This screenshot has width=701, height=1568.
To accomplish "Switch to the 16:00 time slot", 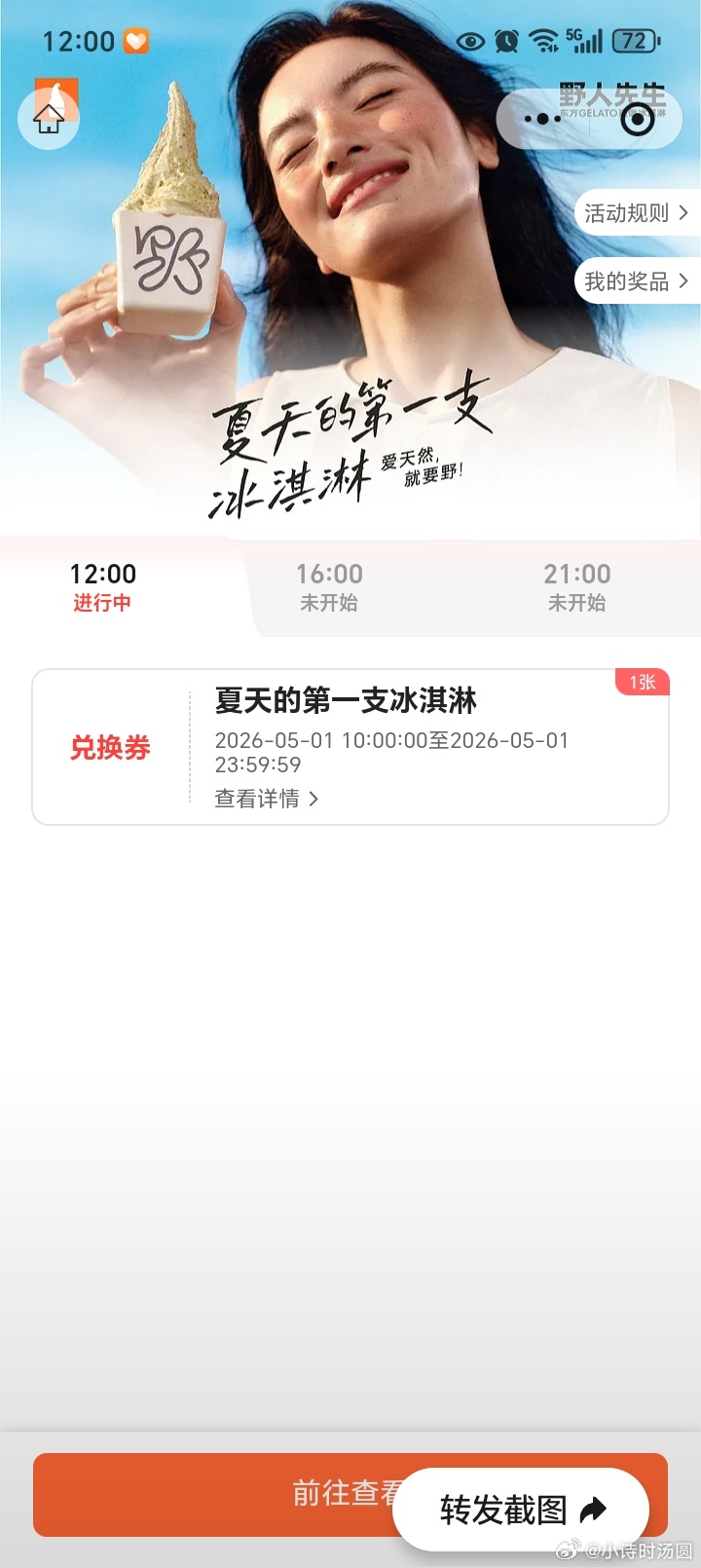I will (329, 587).
